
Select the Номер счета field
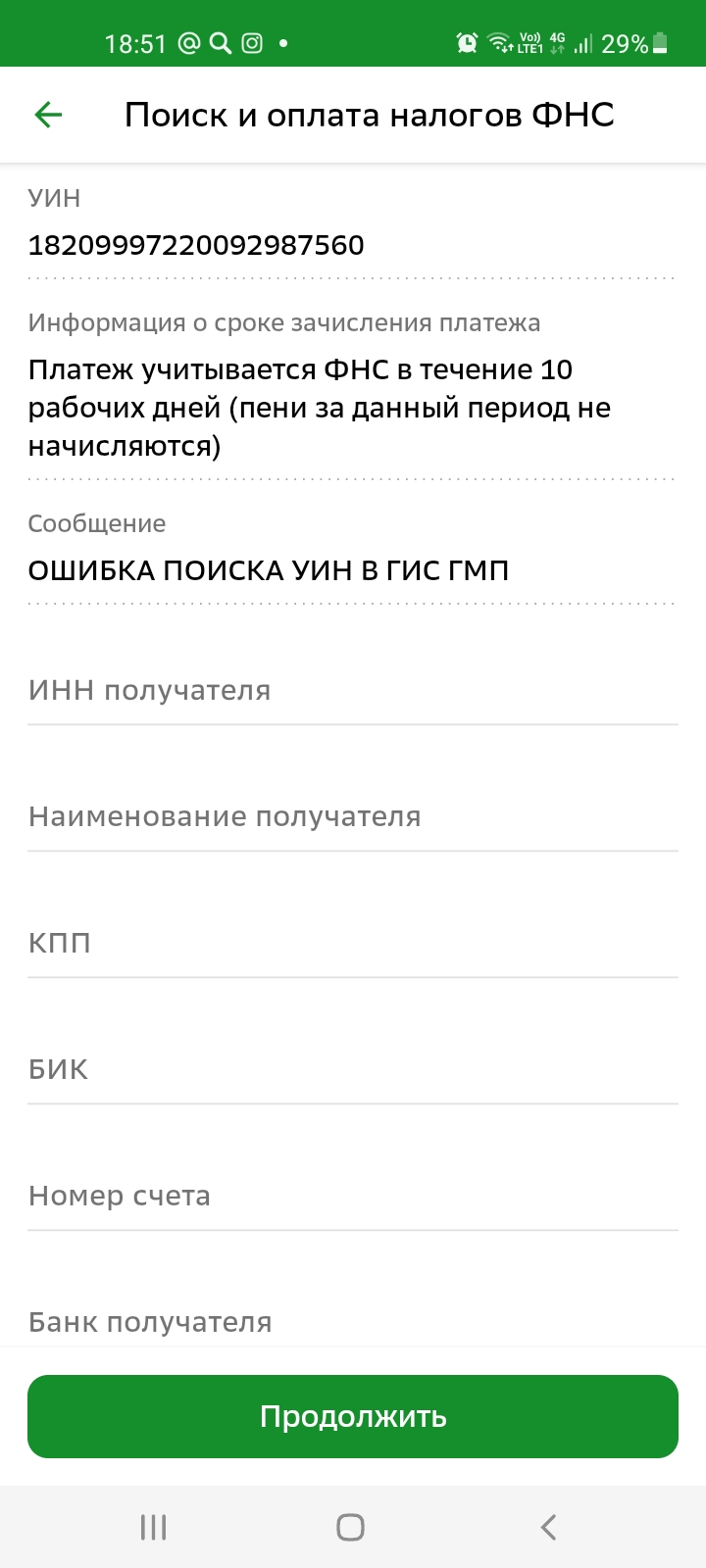click(x=353, y=1197)
